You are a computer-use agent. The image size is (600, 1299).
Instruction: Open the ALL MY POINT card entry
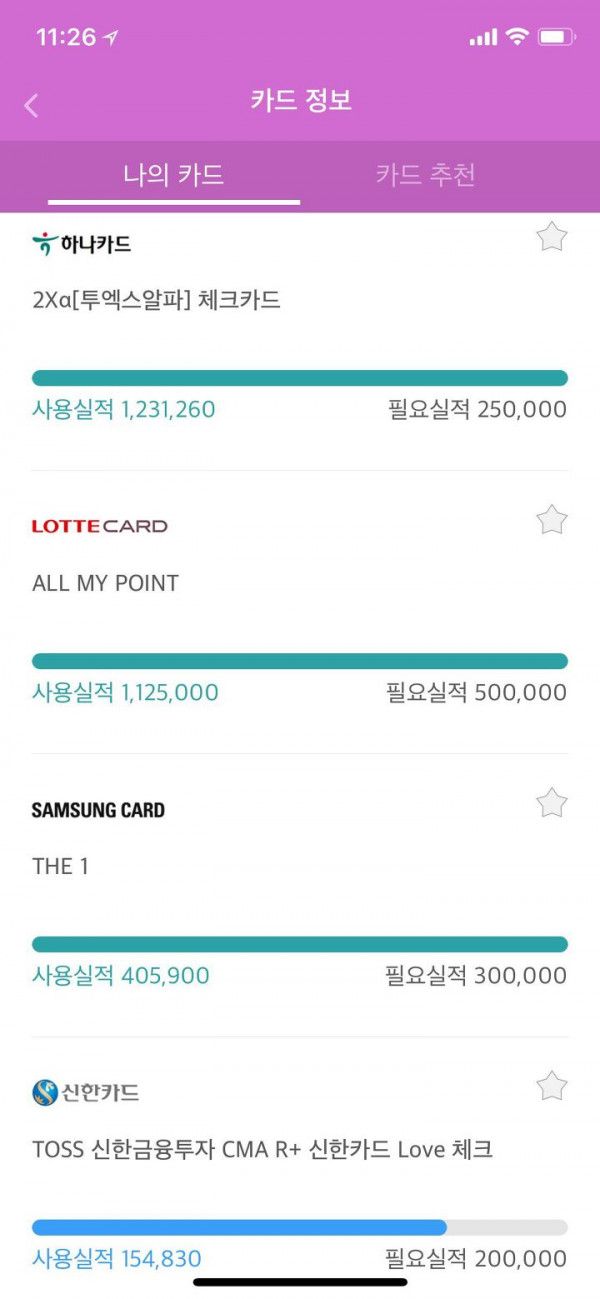(x=300, y=612)
